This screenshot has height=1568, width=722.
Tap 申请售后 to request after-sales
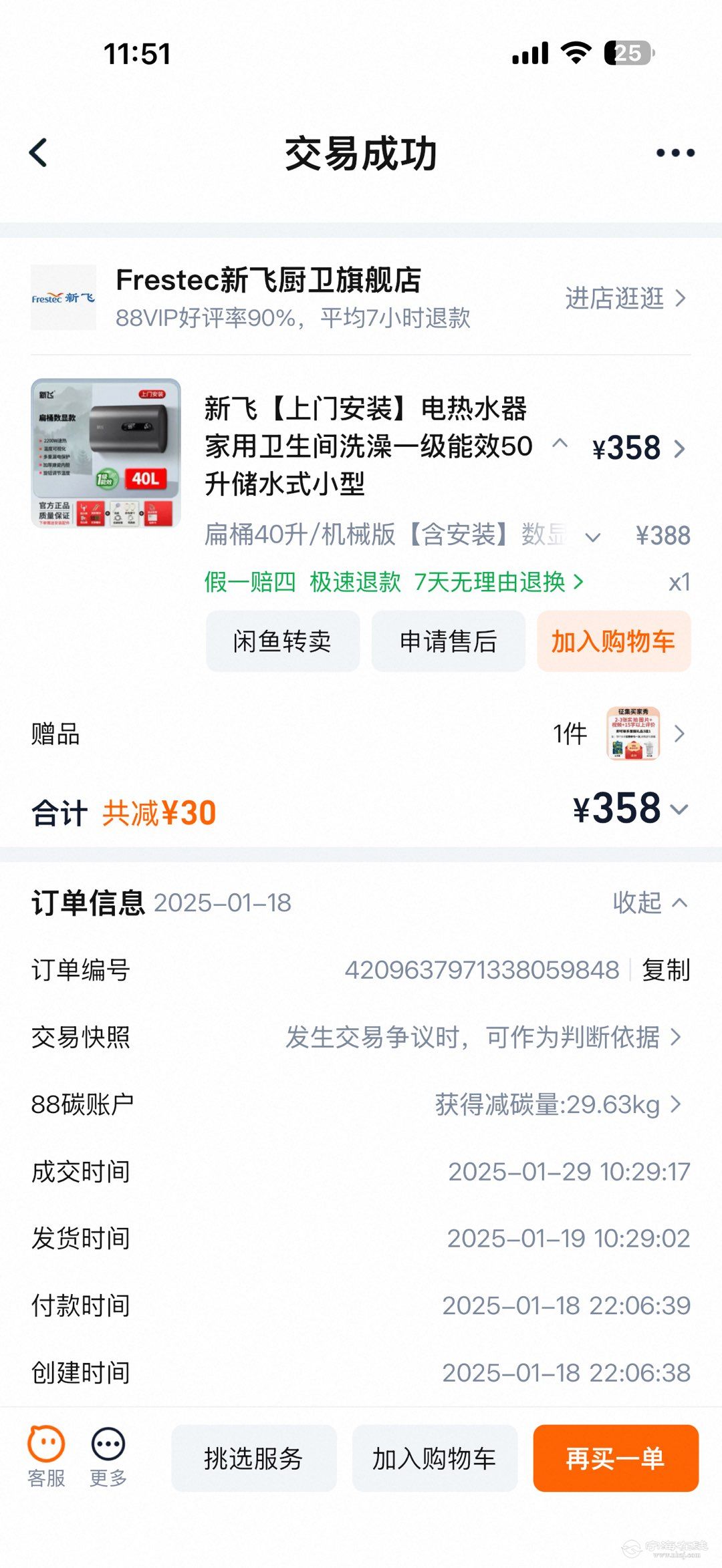click(x=448, y=641)
